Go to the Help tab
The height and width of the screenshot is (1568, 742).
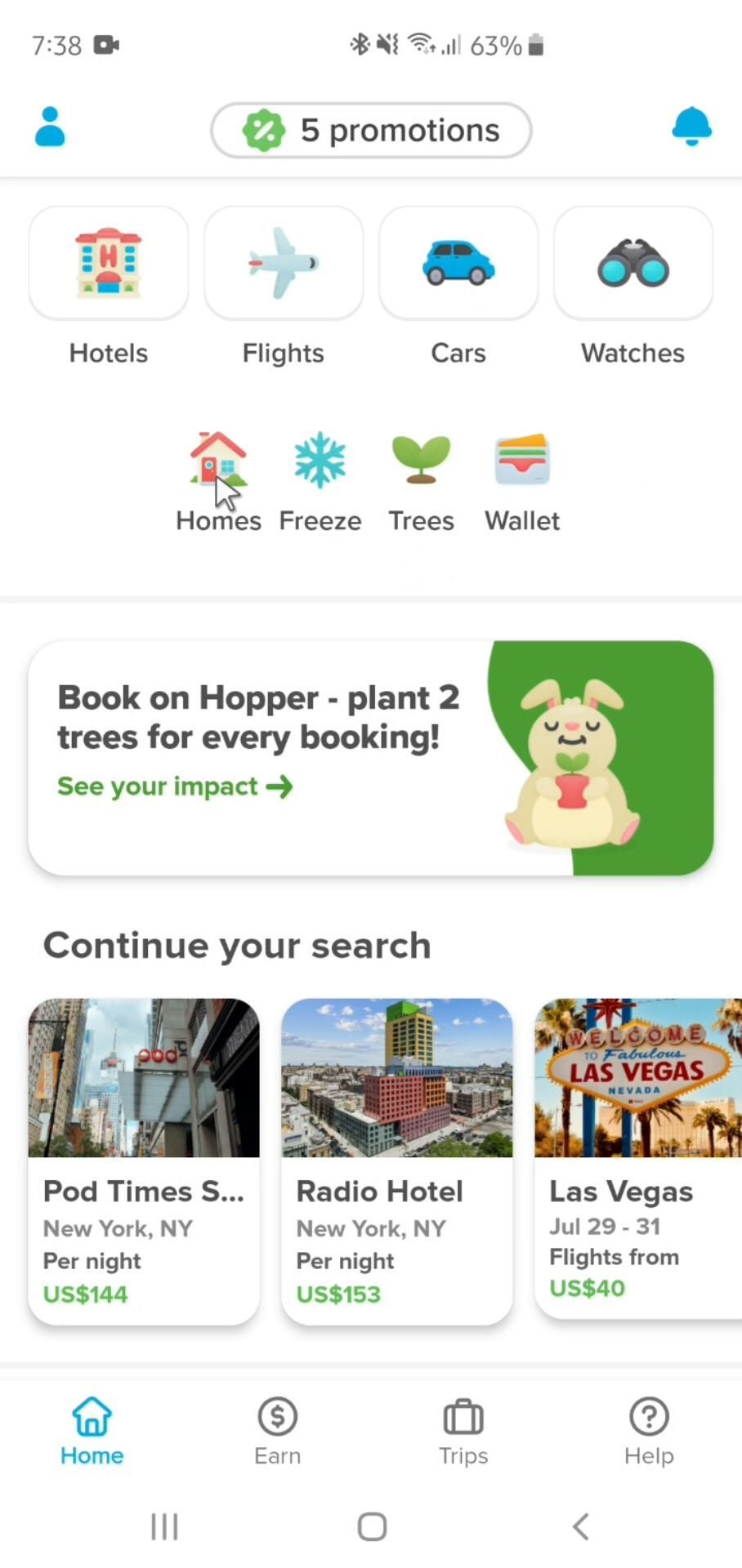click(x=649, y=1431)
